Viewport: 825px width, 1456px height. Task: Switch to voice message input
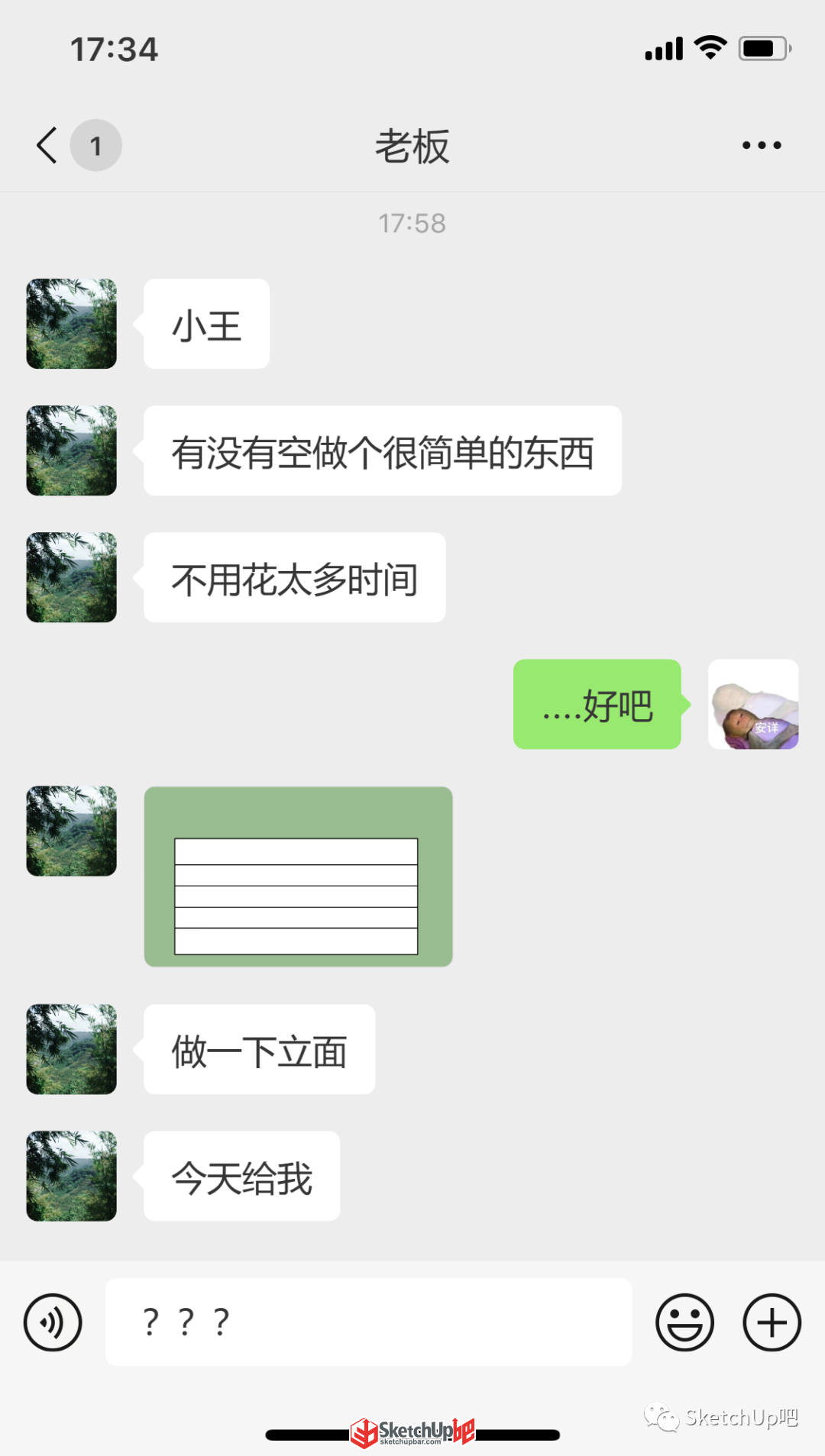click(53, 1322)
